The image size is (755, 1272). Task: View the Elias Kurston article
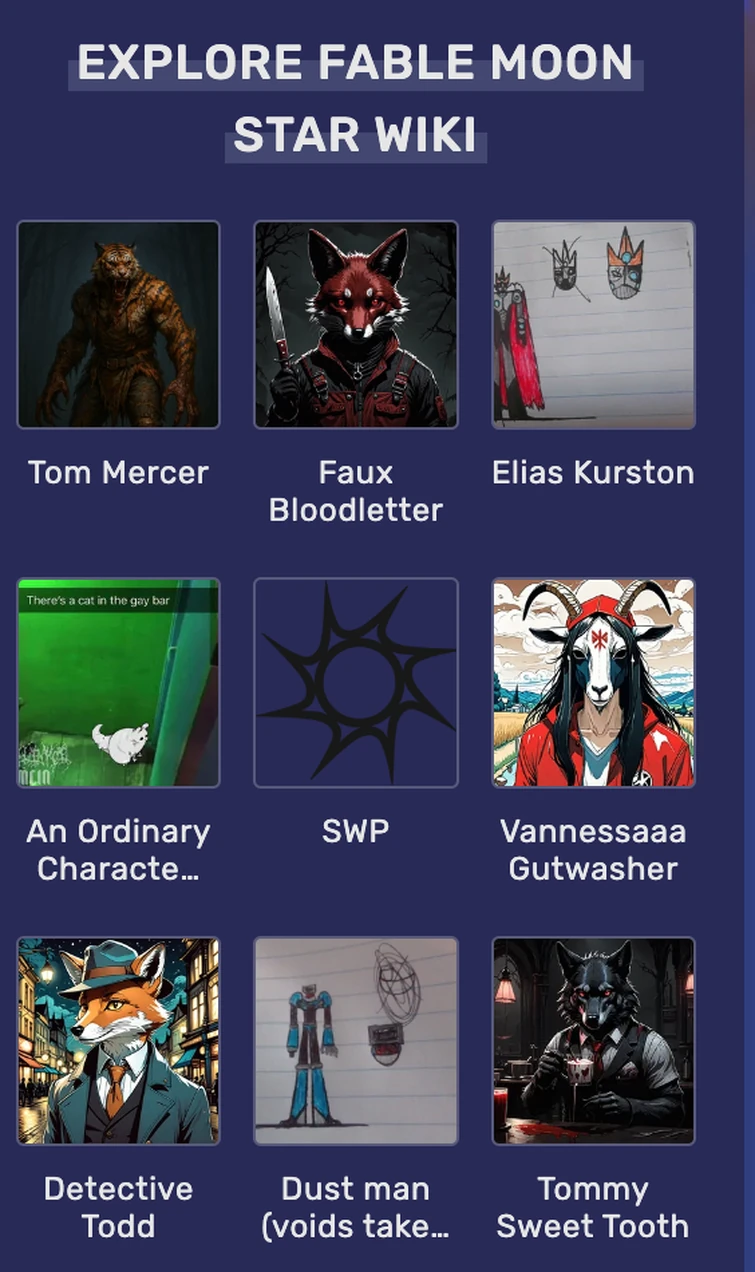click(x=593, y=325)
